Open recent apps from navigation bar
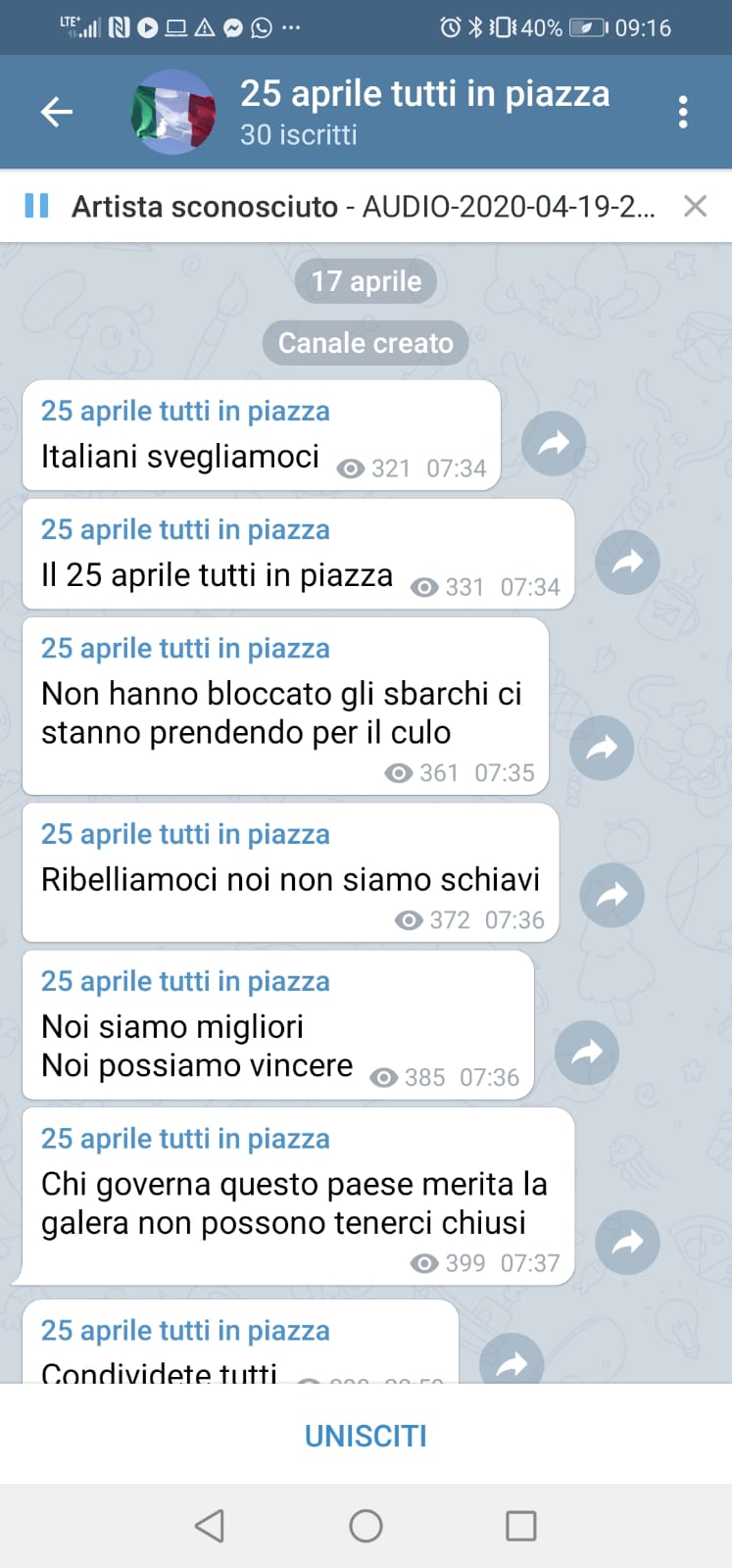Viewport: 732px width, 1568px height. click(x=520, y=1526)
